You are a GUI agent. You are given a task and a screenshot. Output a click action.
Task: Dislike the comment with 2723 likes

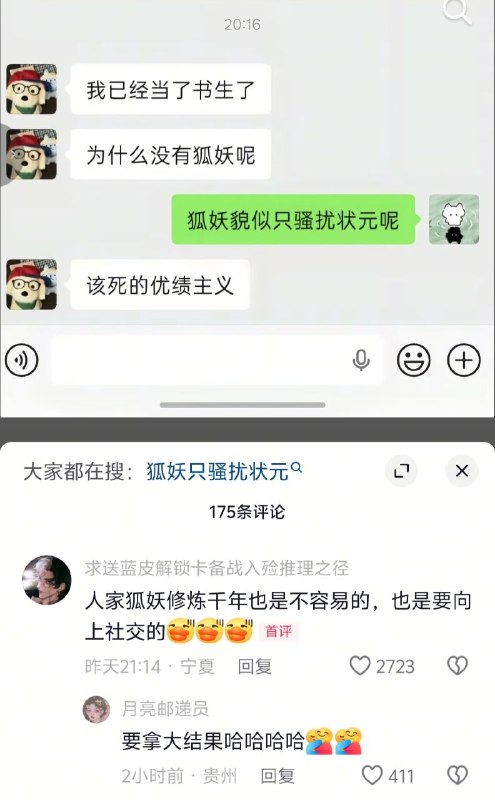click(457, 666)
